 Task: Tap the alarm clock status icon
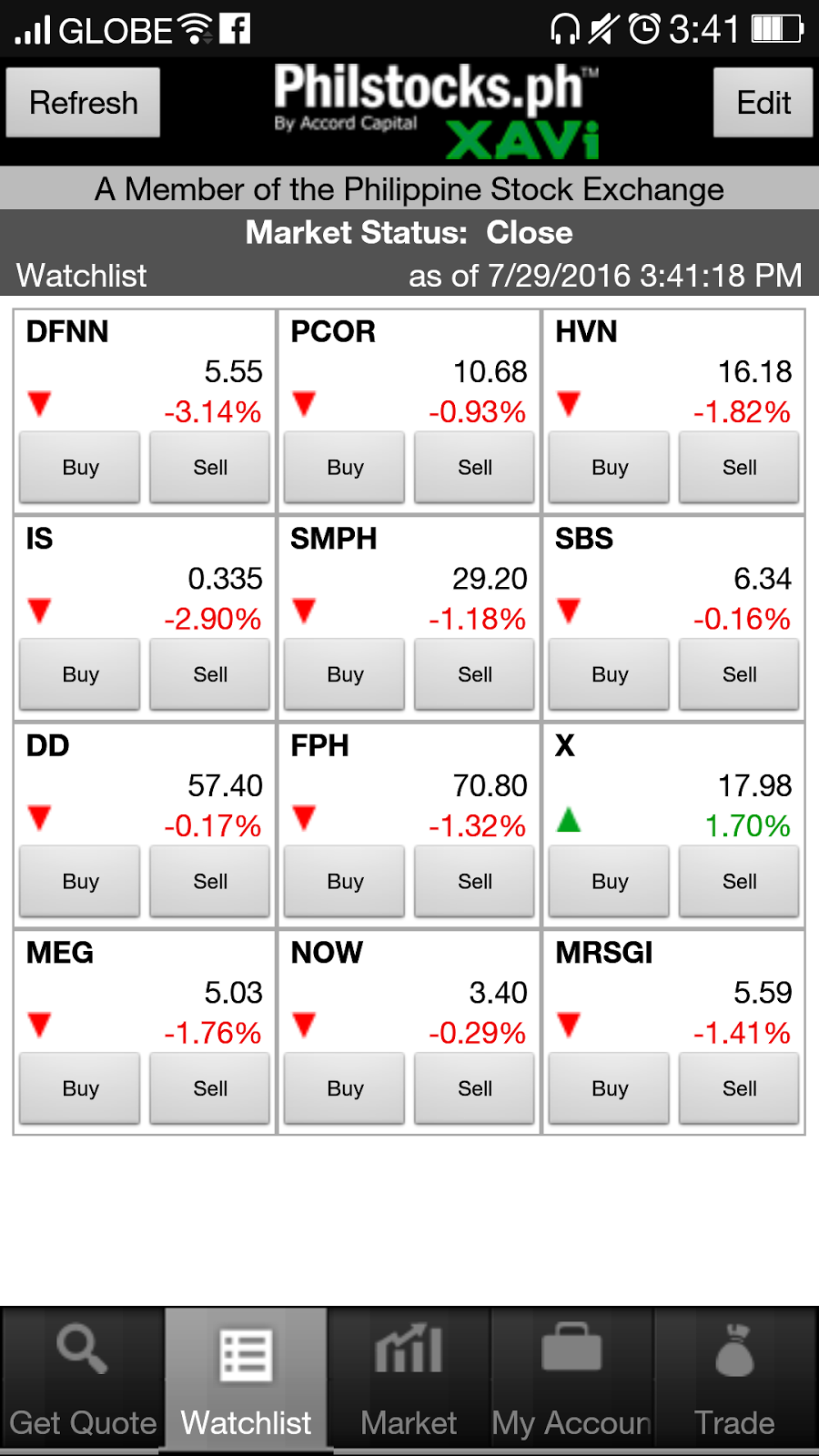point(642,30)
